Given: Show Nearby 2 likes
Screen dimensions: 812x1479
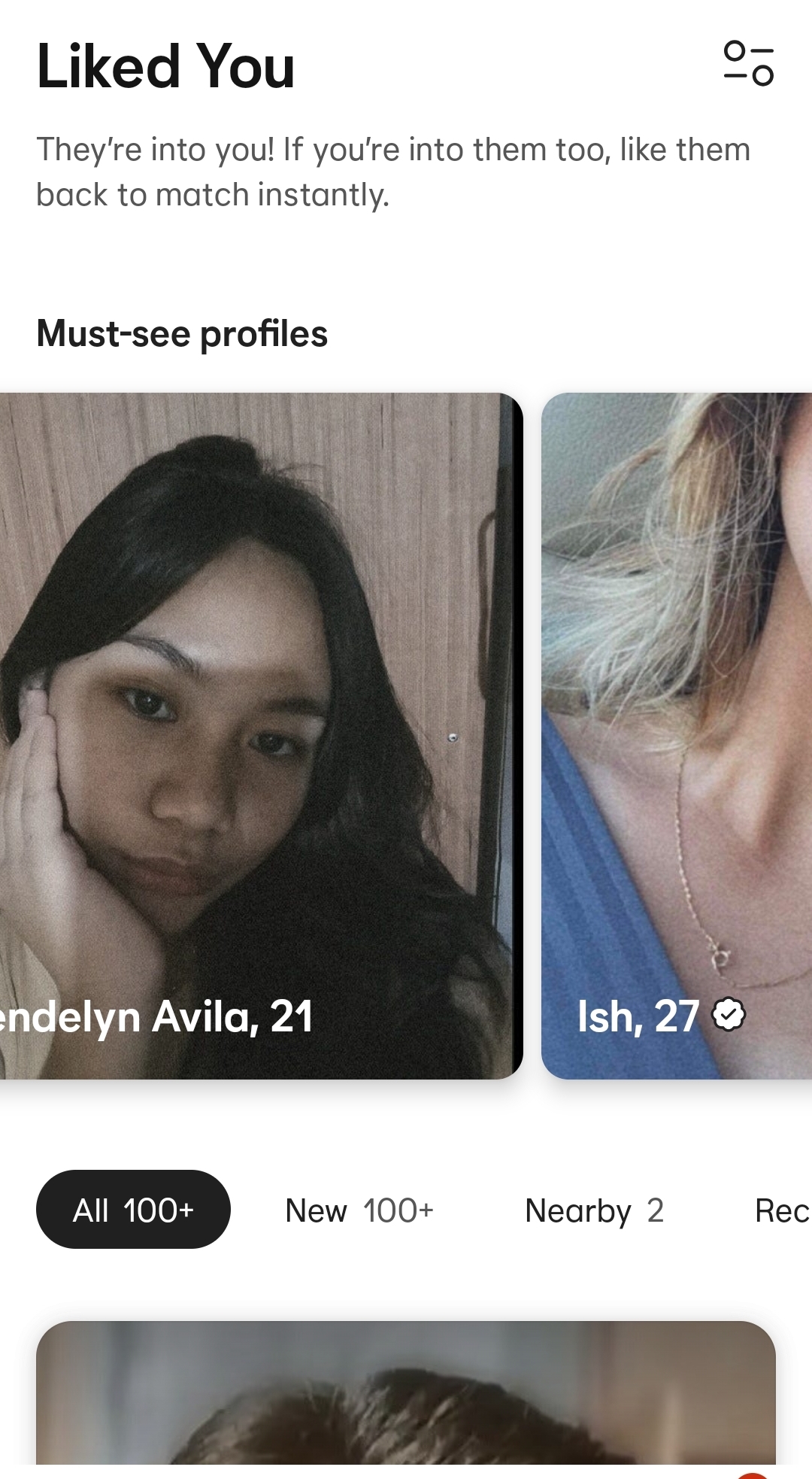Looking at the screenshot, I should point(594,1210).
